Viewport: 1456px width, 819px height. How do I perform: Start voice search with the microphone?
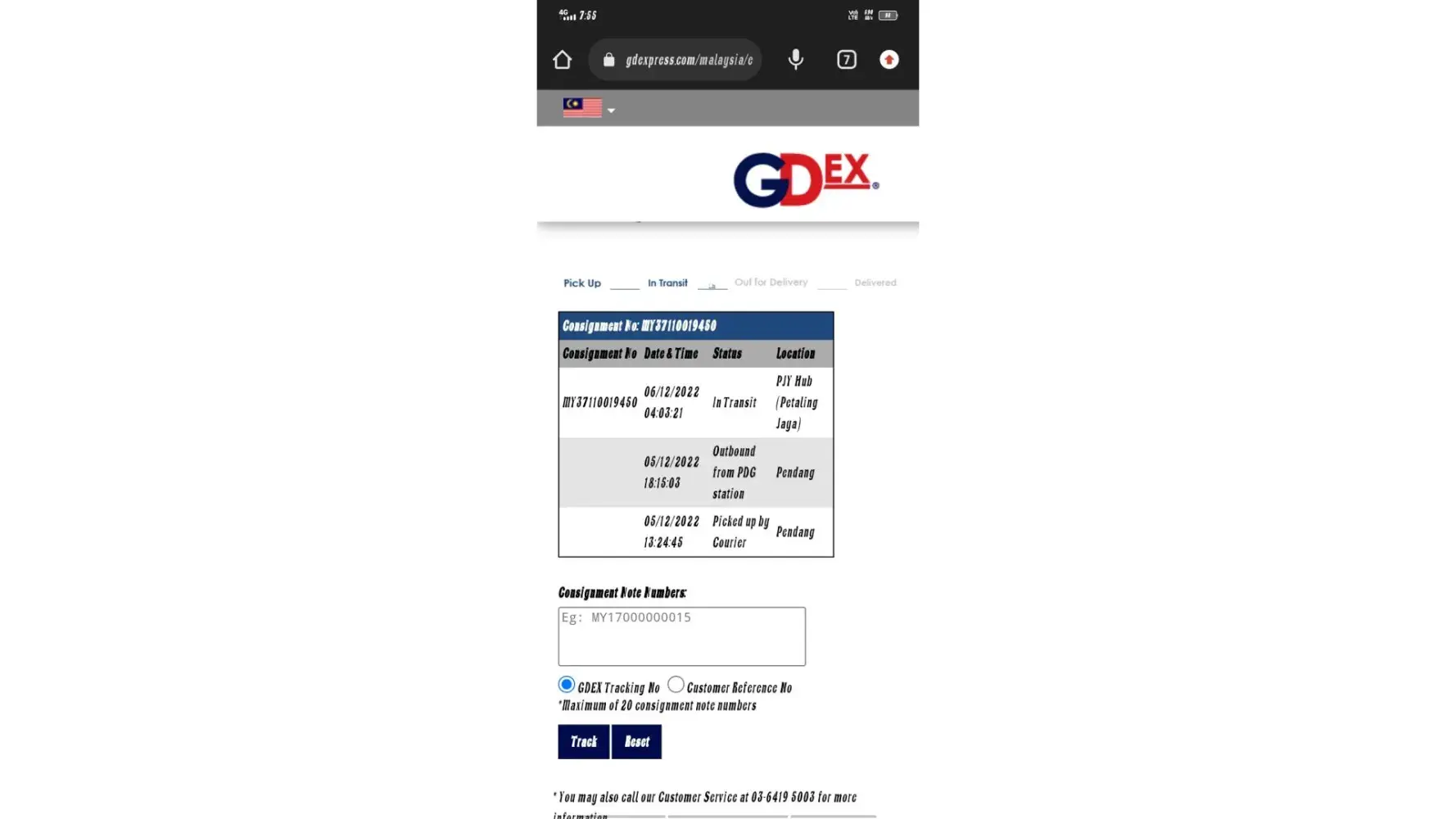click(x=795, y=60)
